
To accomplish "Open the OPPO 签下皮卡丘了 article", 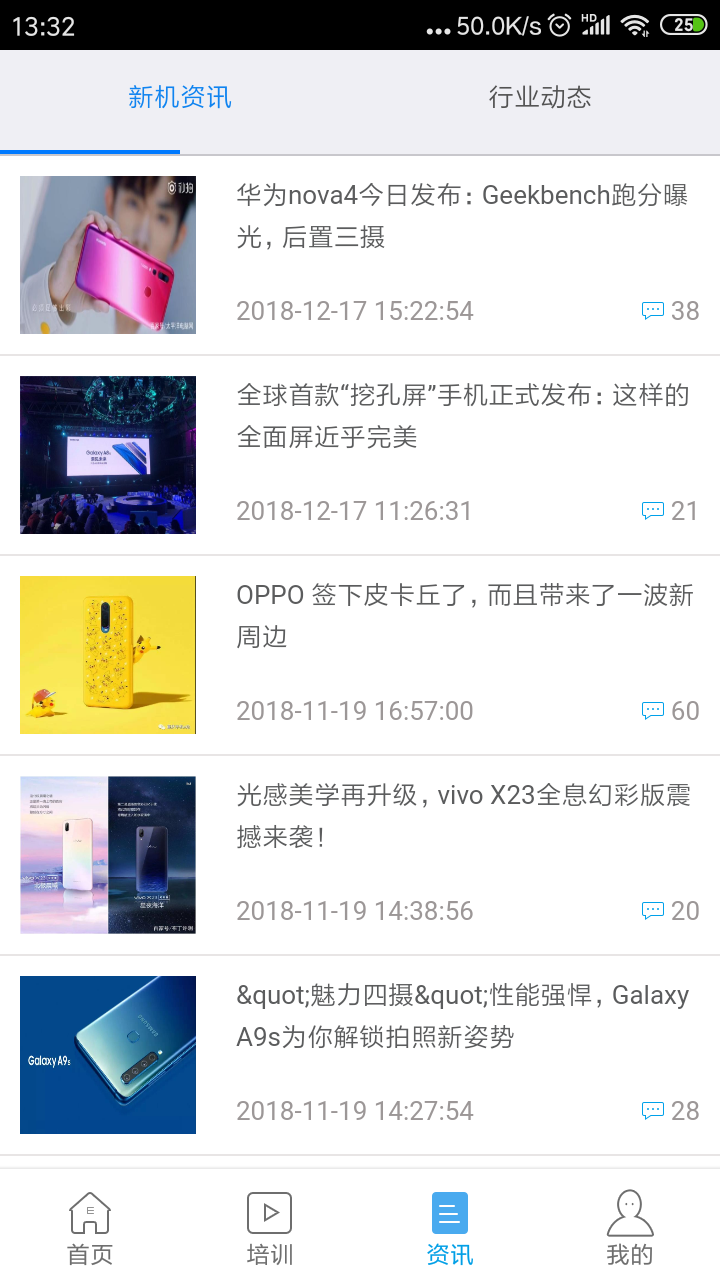I will point(462,616).
